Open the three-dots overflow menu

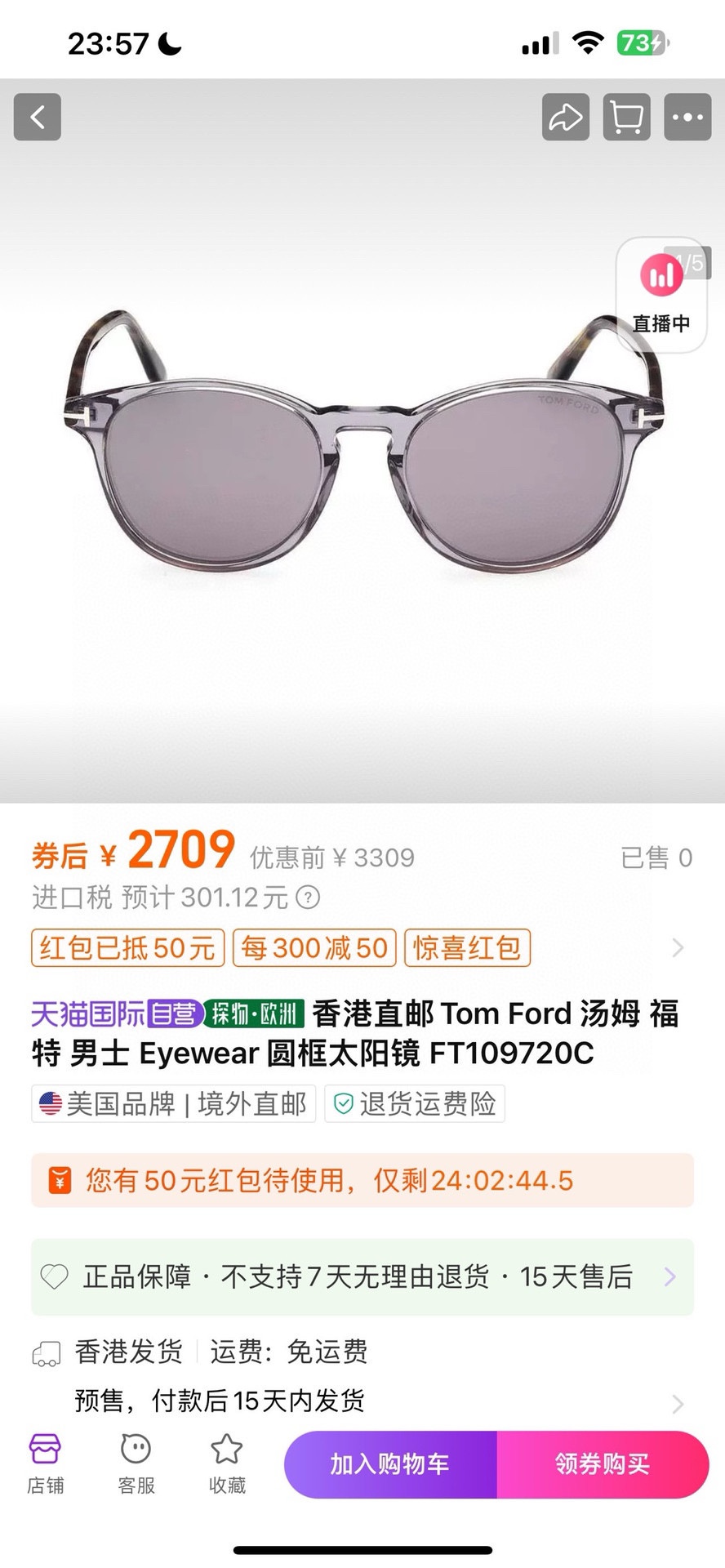click(x=687, y=117)
